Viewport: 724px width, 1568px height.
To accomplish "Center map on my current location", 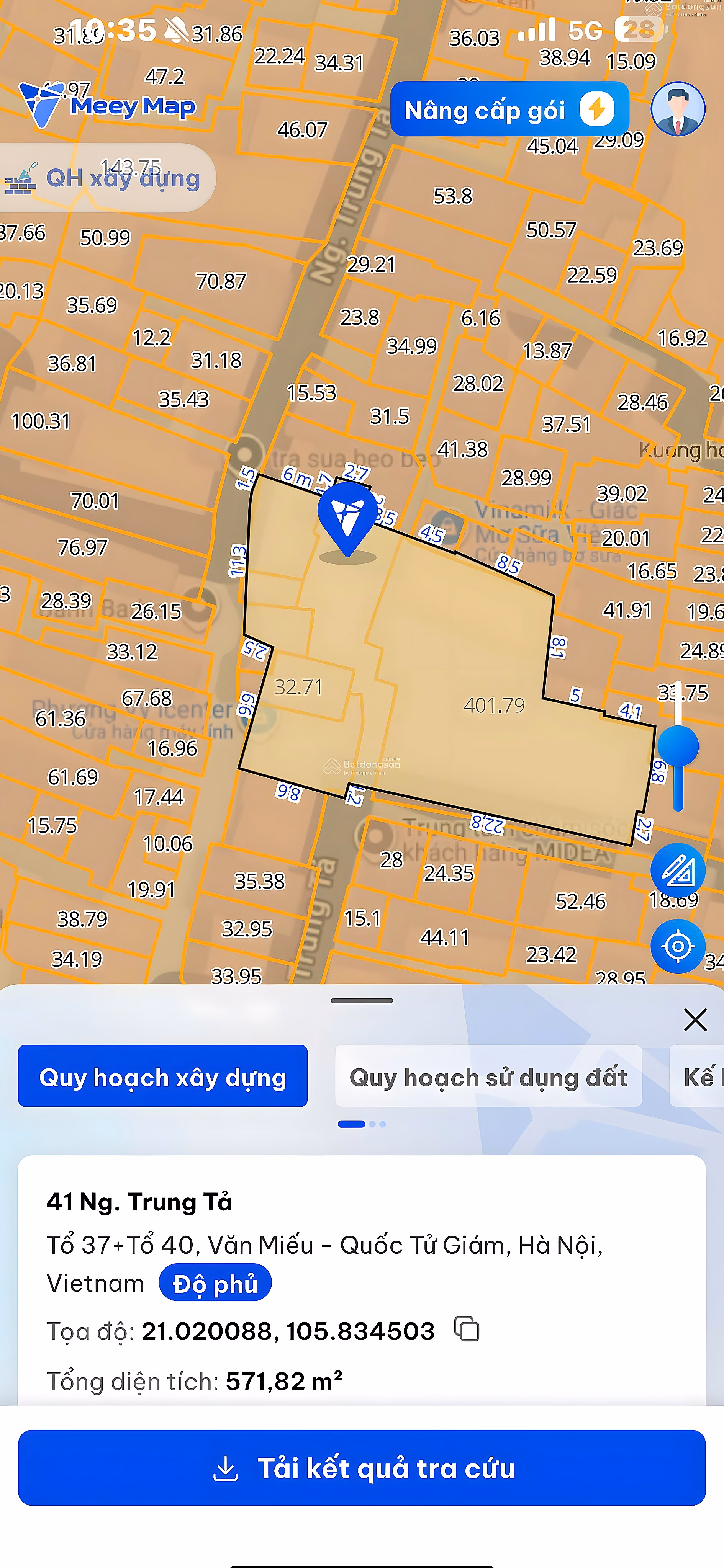I will pyautogui.click(x=678, y=946).
